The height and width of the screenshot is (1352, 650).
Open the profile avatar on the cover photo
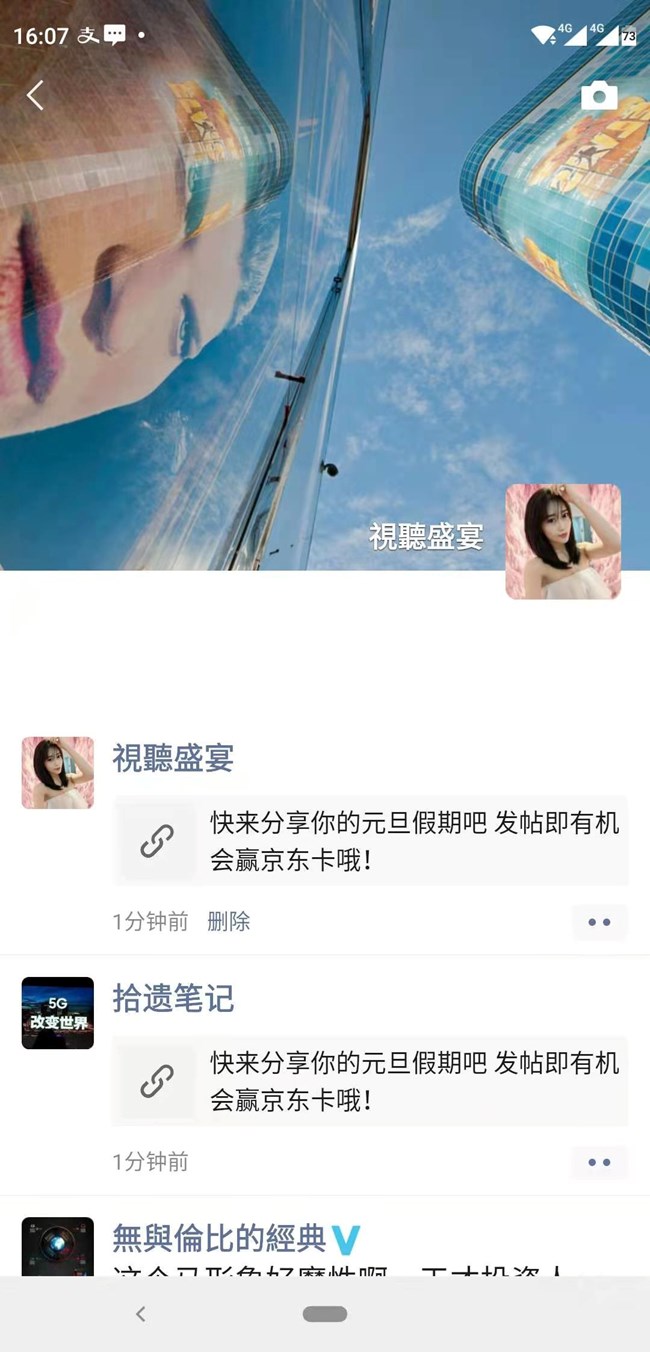[x=563, y=542]
